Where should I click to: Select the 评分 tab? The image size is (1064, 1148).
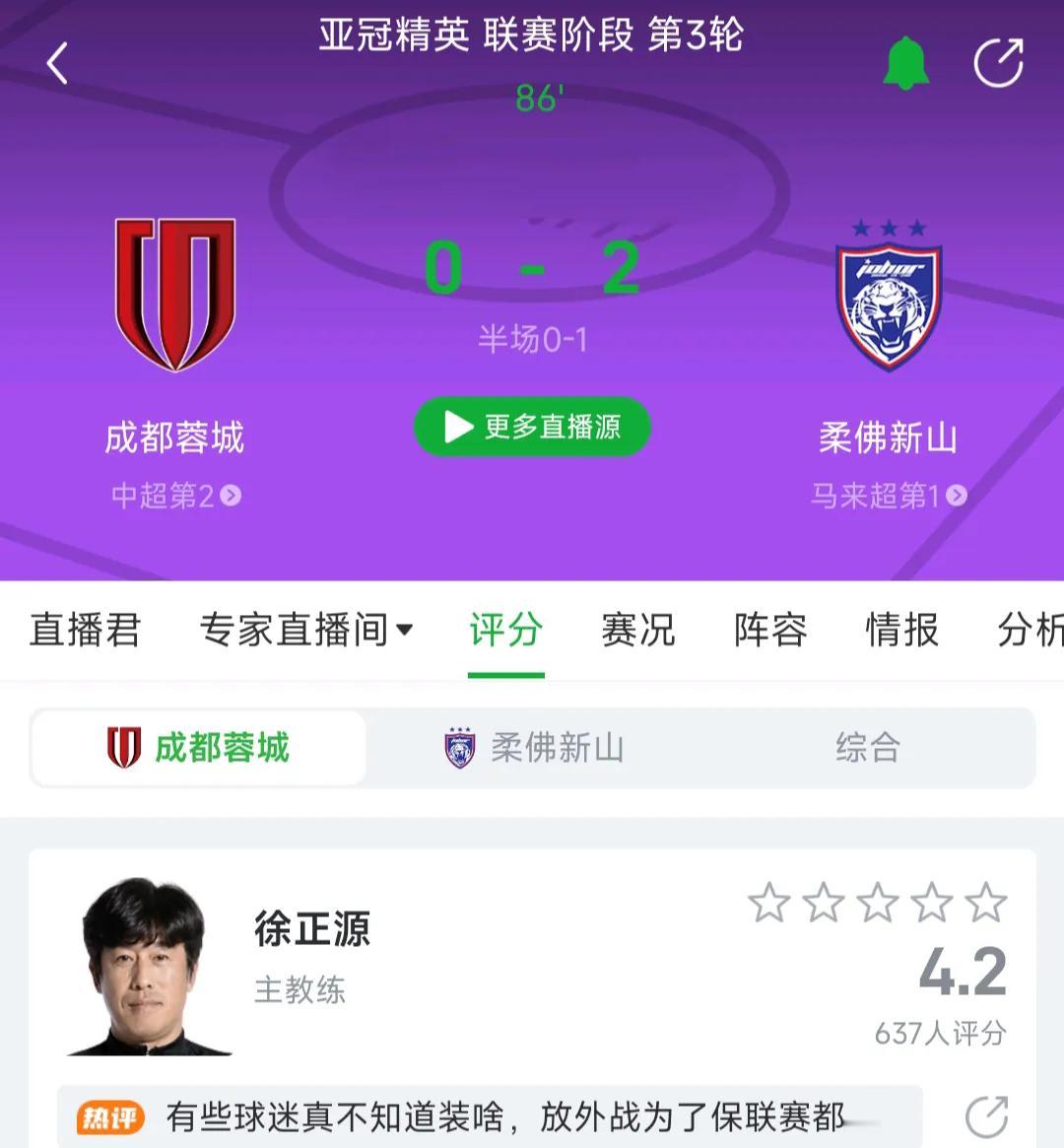(x=505, y=630)
